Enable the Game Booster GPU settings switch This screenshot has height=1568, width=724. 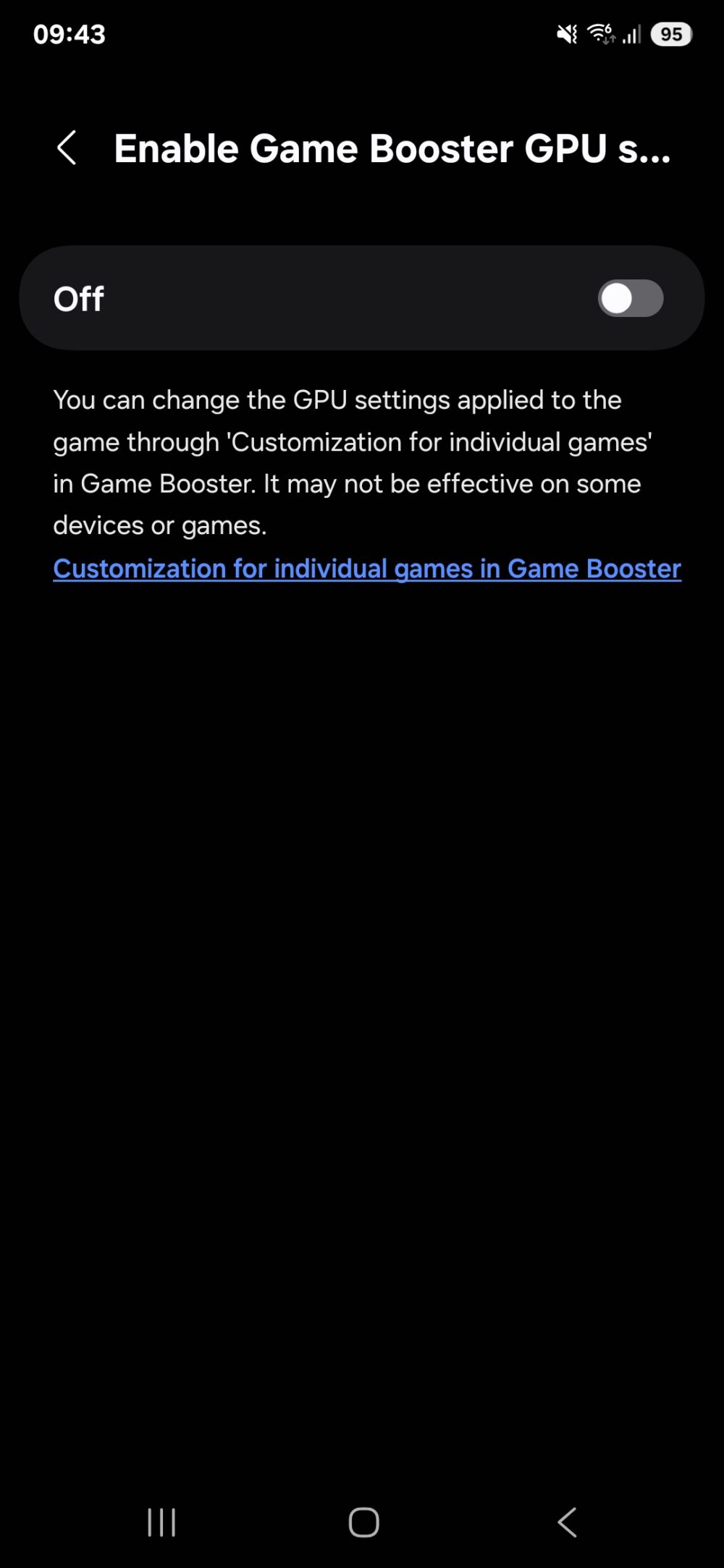628,297
